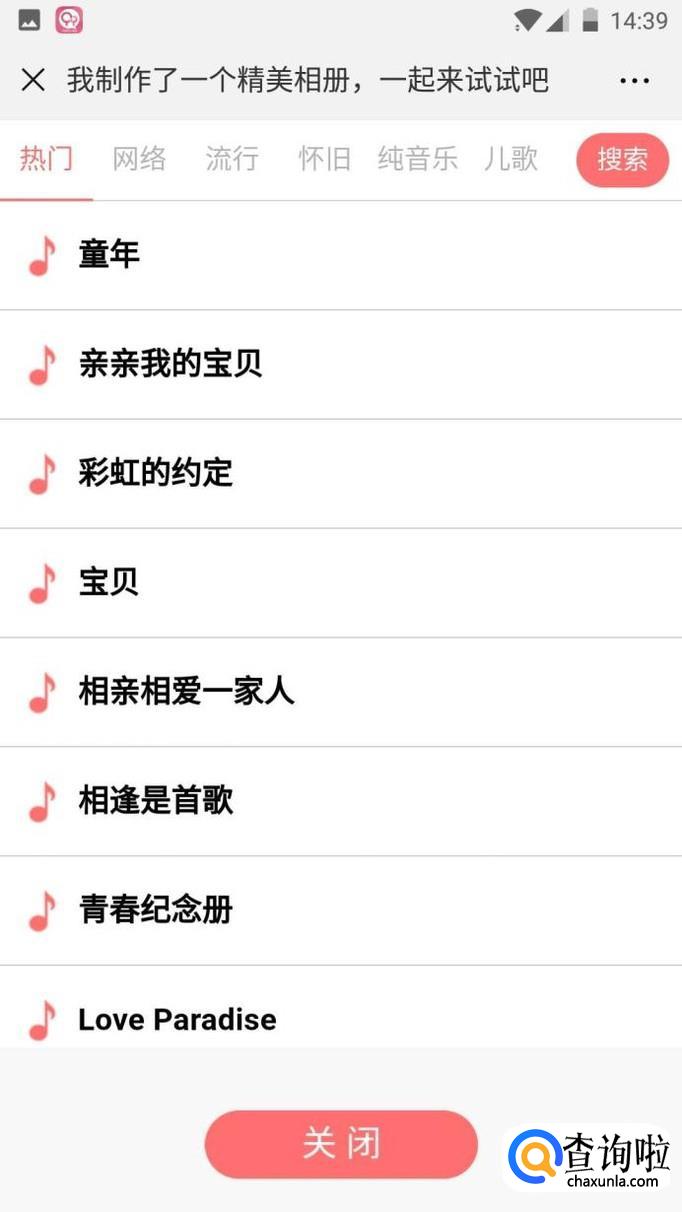The image size is (682, 1212).
Task: Select the song 宝贝
Action: click(109, 583)
